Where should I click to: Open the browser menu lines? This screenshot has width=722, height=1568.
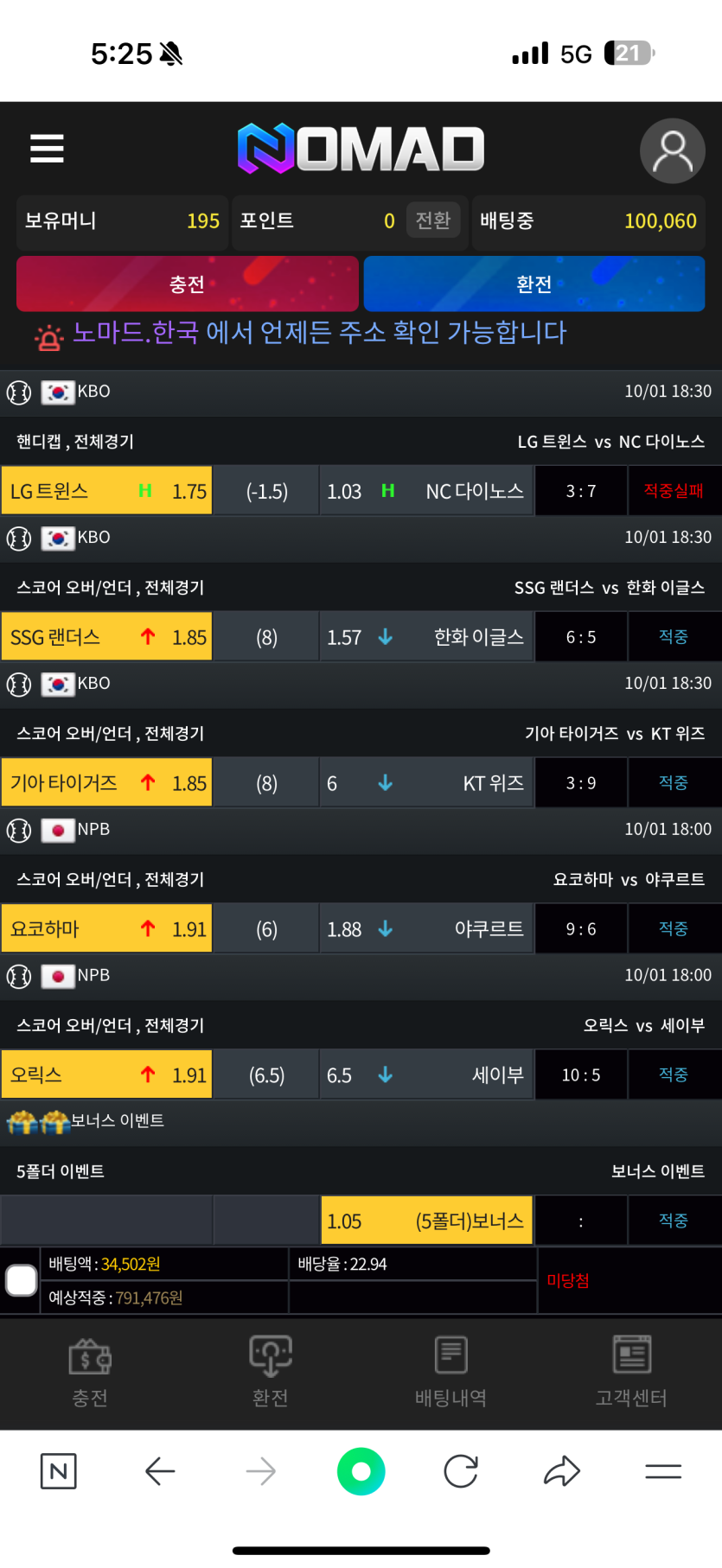coord(663,1471)
